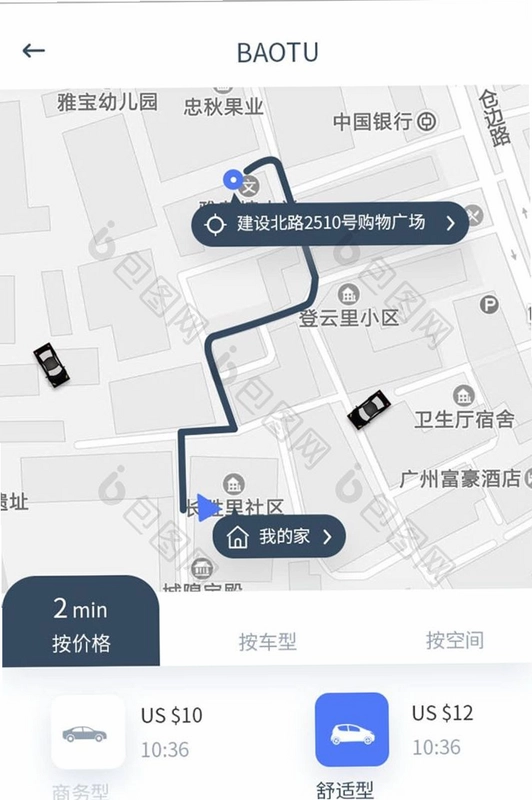
Task: Switch to the 按车型 tab
Action: (x=268, y=641)
